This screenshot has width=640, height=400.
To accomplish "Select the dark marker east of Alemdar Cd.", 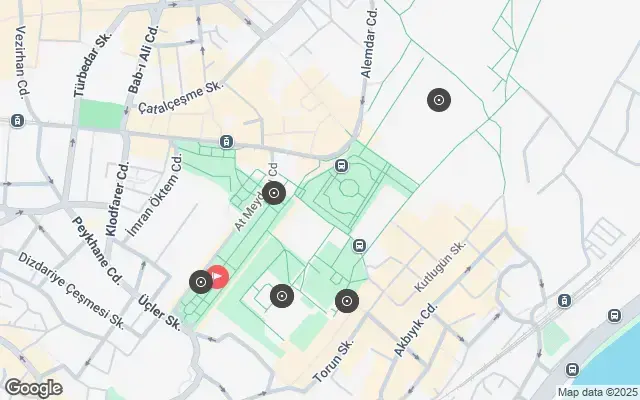I will point(438,100).
